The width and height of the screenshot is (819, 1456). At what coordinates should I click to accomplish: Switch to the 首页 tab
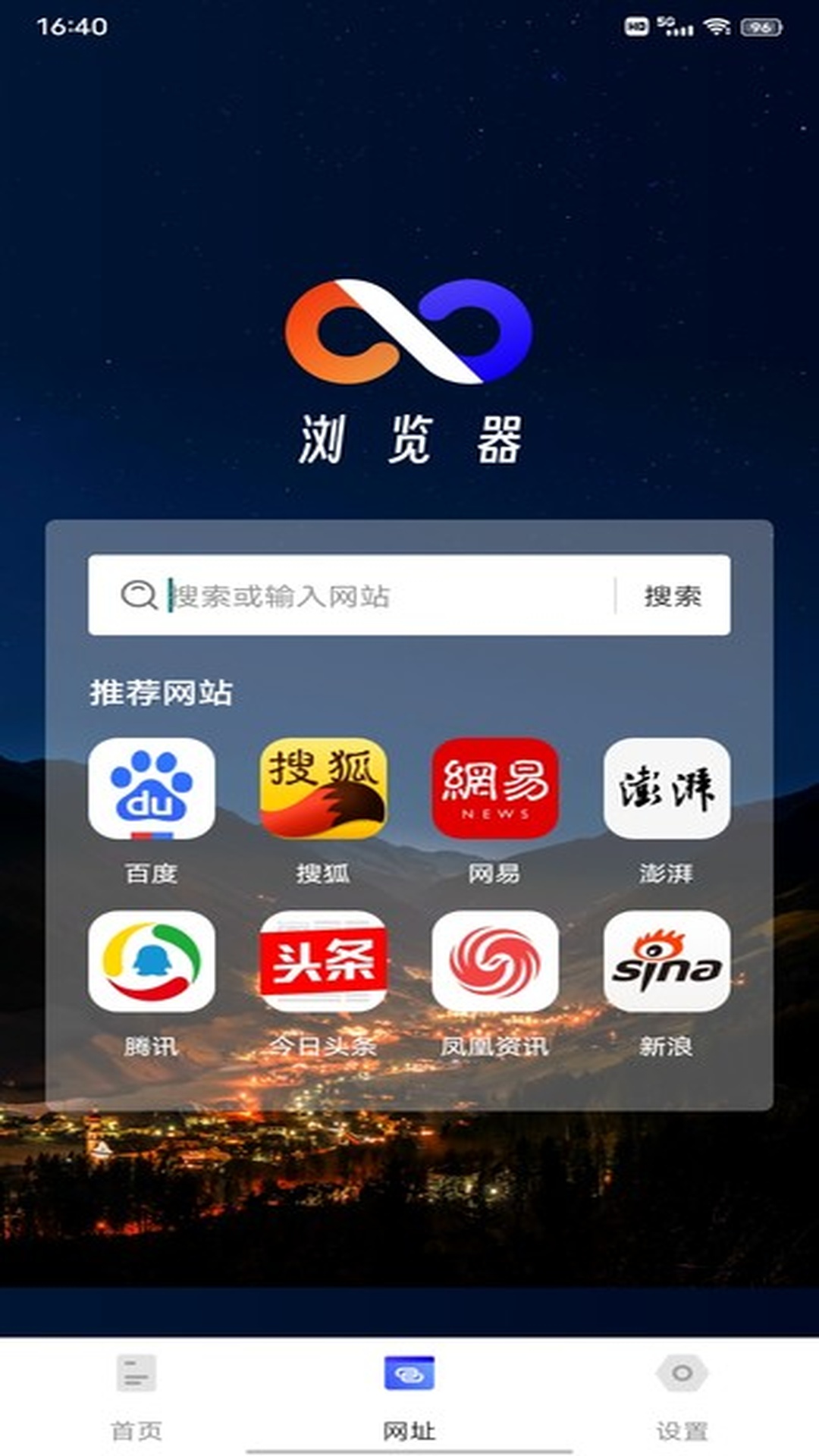[136, 1397]
